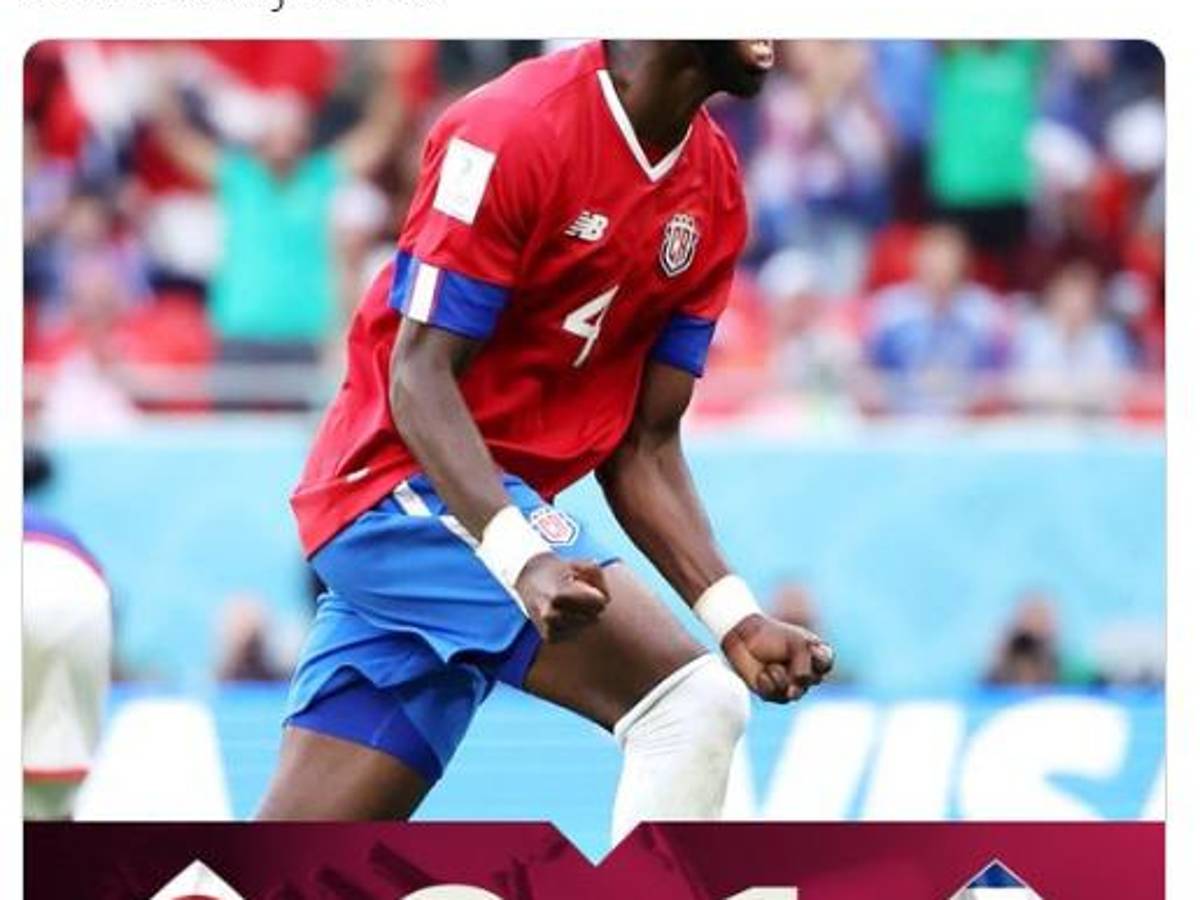Open the football player photo in the post
Image resolution: width=1200 pixels, height=900 pixels.
(594, 430)
